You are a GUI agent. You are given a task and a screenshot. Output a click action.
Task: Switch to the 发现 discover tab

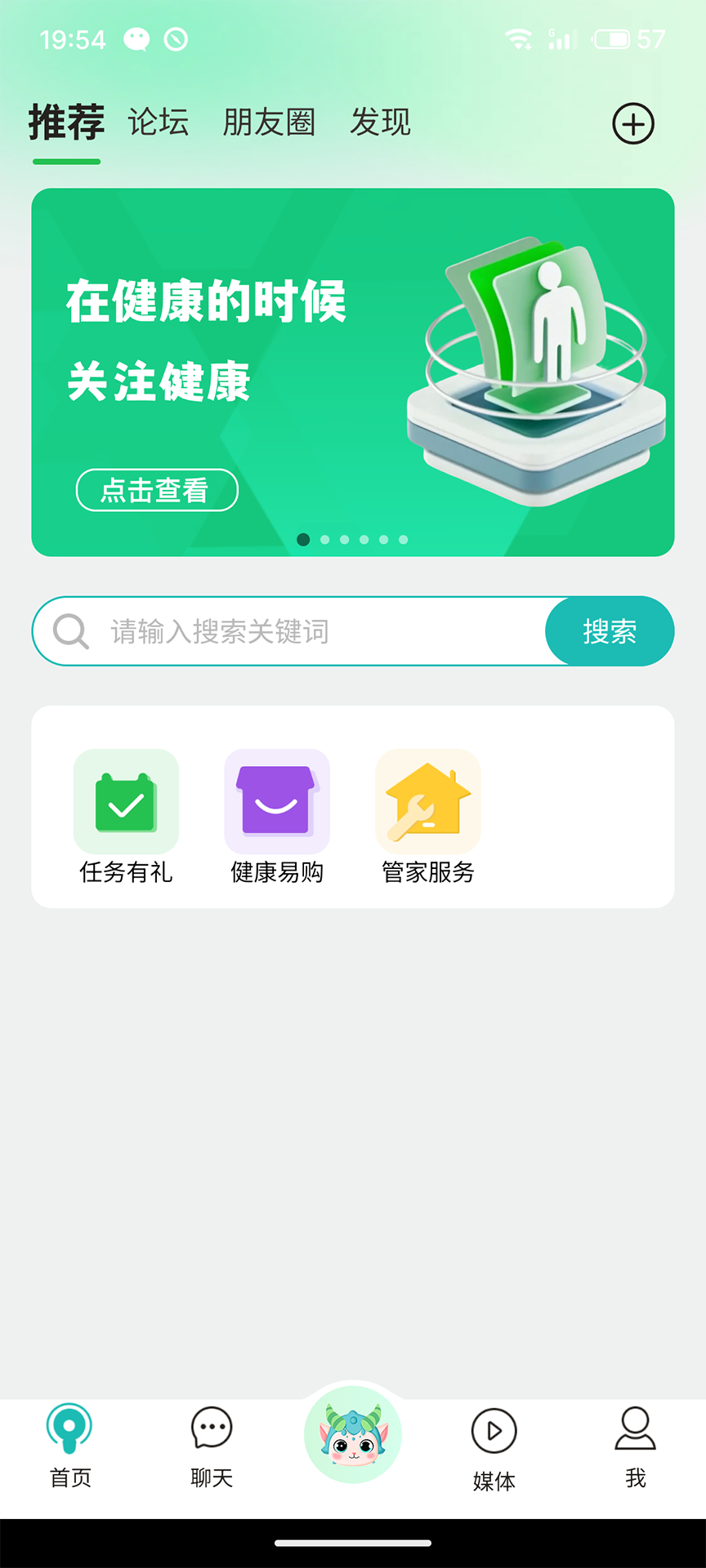coord(381,122)
